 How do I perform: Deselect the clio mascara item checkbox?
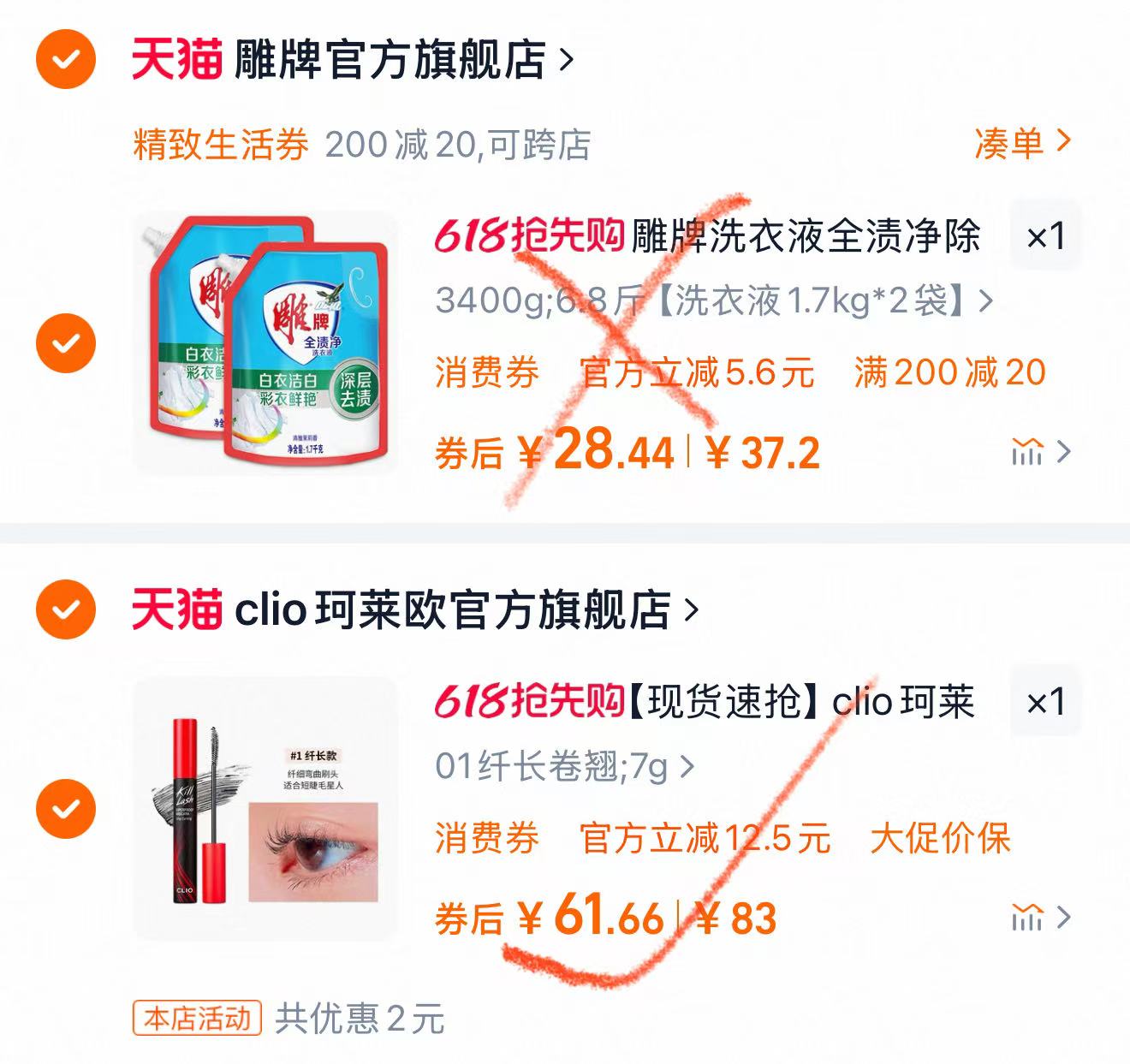tap(65, 808)
